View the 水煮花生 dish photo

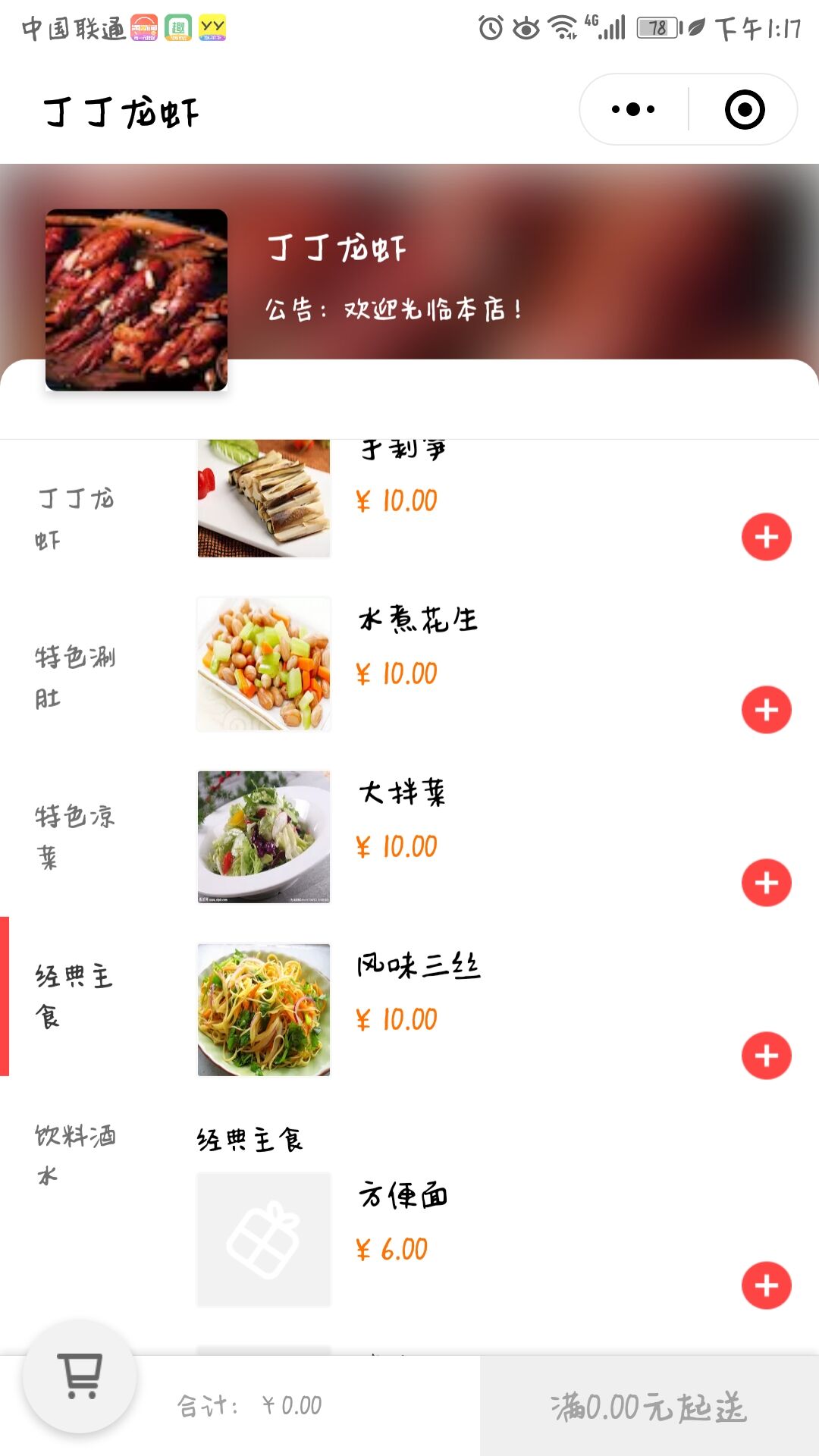coord(264,664)
